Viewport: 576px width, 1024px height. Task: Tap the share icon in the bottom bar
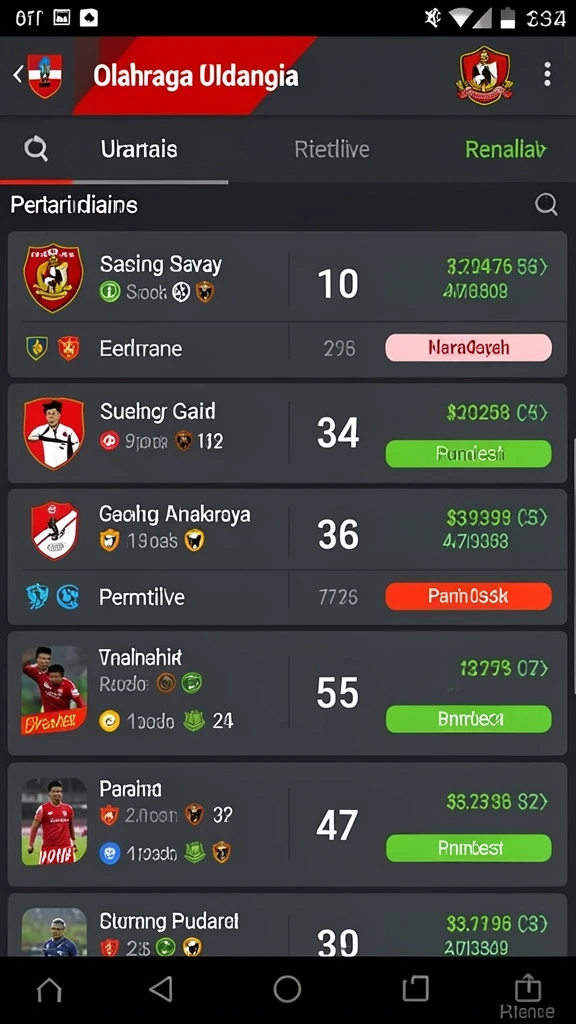click(526, 989)
